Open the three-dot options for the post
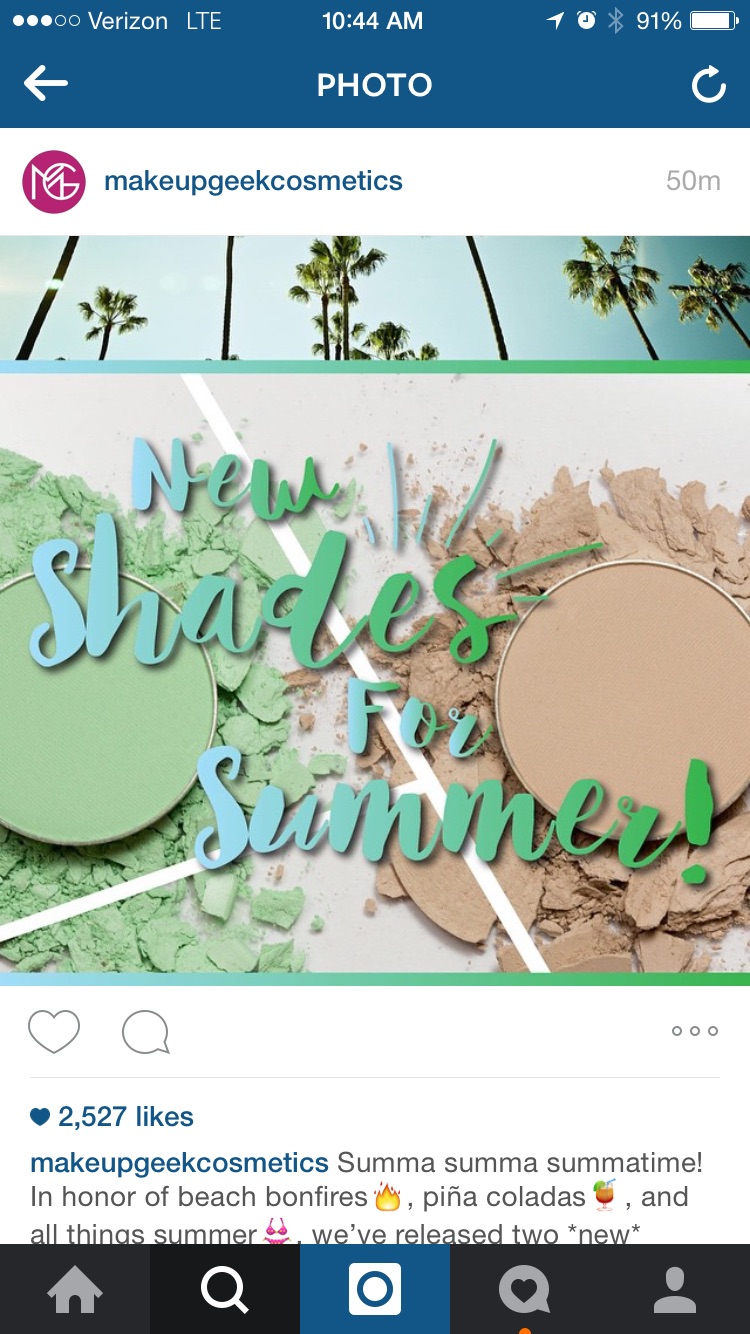Image resolution: width=750 pixels, height=1334 pixels. point(694,1031)
